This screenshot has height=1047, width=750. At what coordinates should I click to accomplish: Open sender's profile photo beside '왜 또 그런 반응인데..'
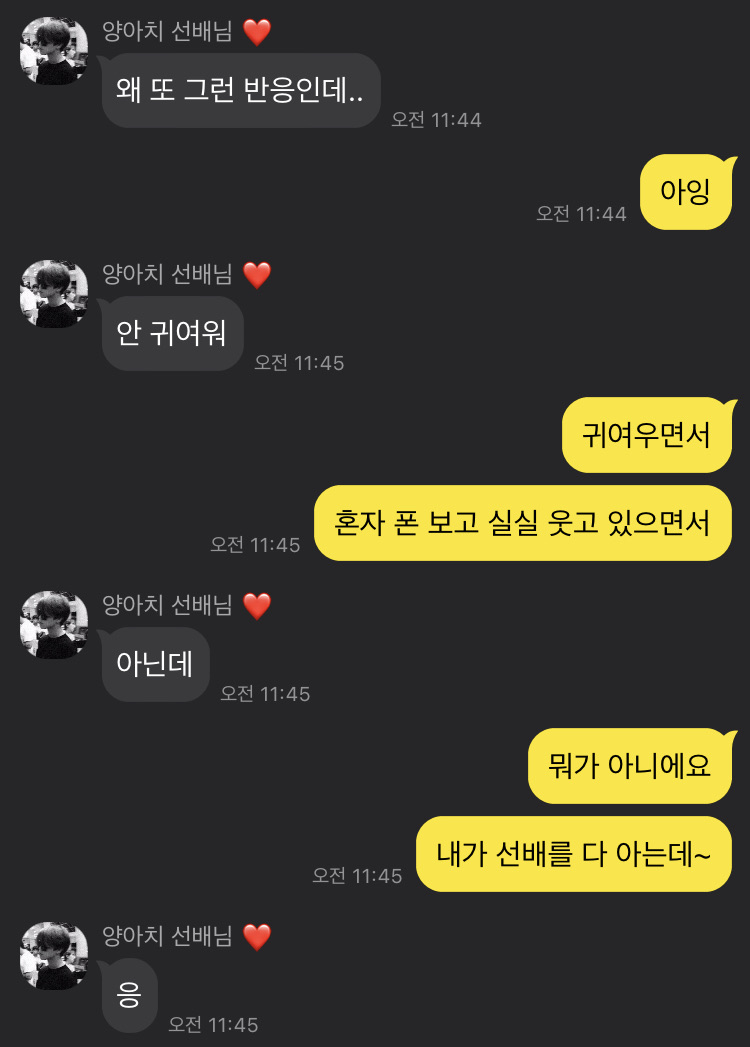coord(54,51)
